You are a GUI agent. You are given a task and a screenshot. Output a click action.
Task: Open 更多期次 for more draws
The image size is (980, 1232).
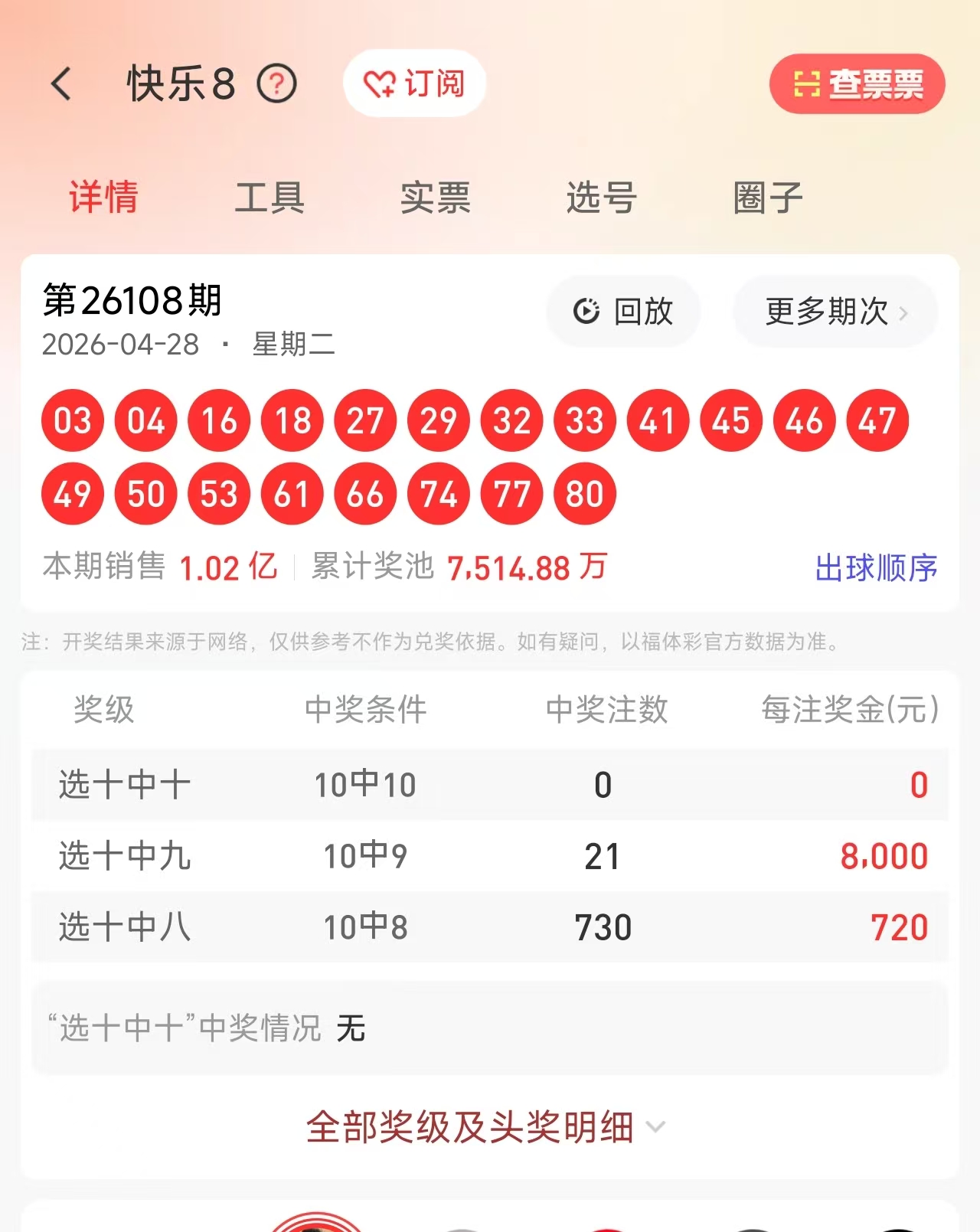(x=835, y=312)
